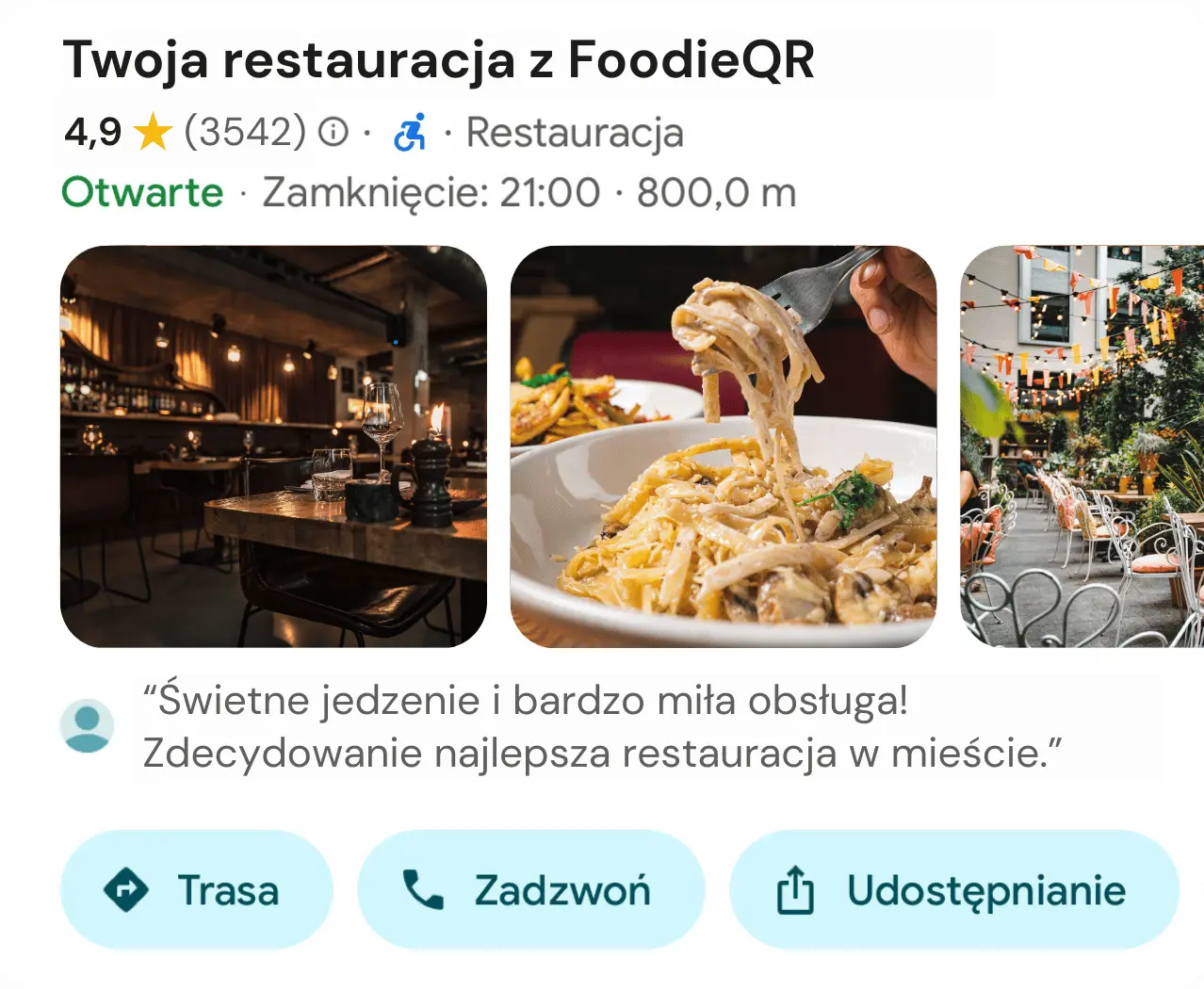Share the place with Udostępnianie
Screen dimensions: 1204x989
click(x=953, y=890)
